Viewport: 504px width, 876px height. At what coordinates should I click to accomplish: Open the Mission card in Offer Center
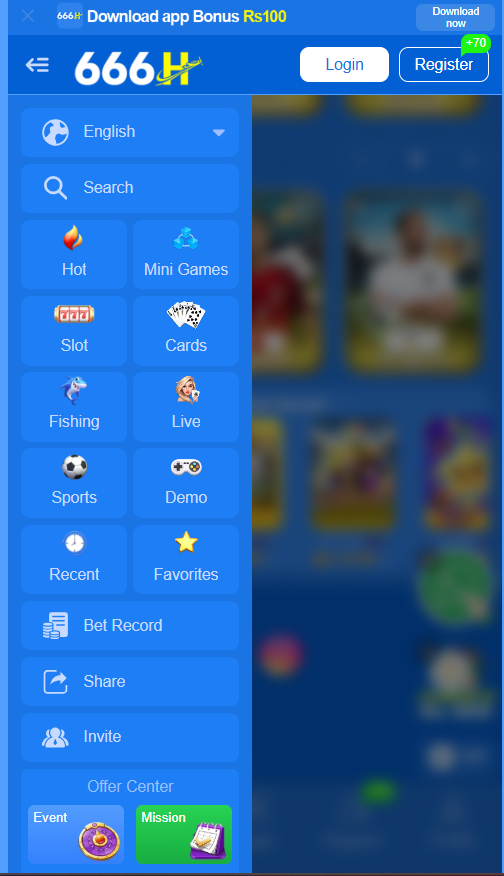184,834
